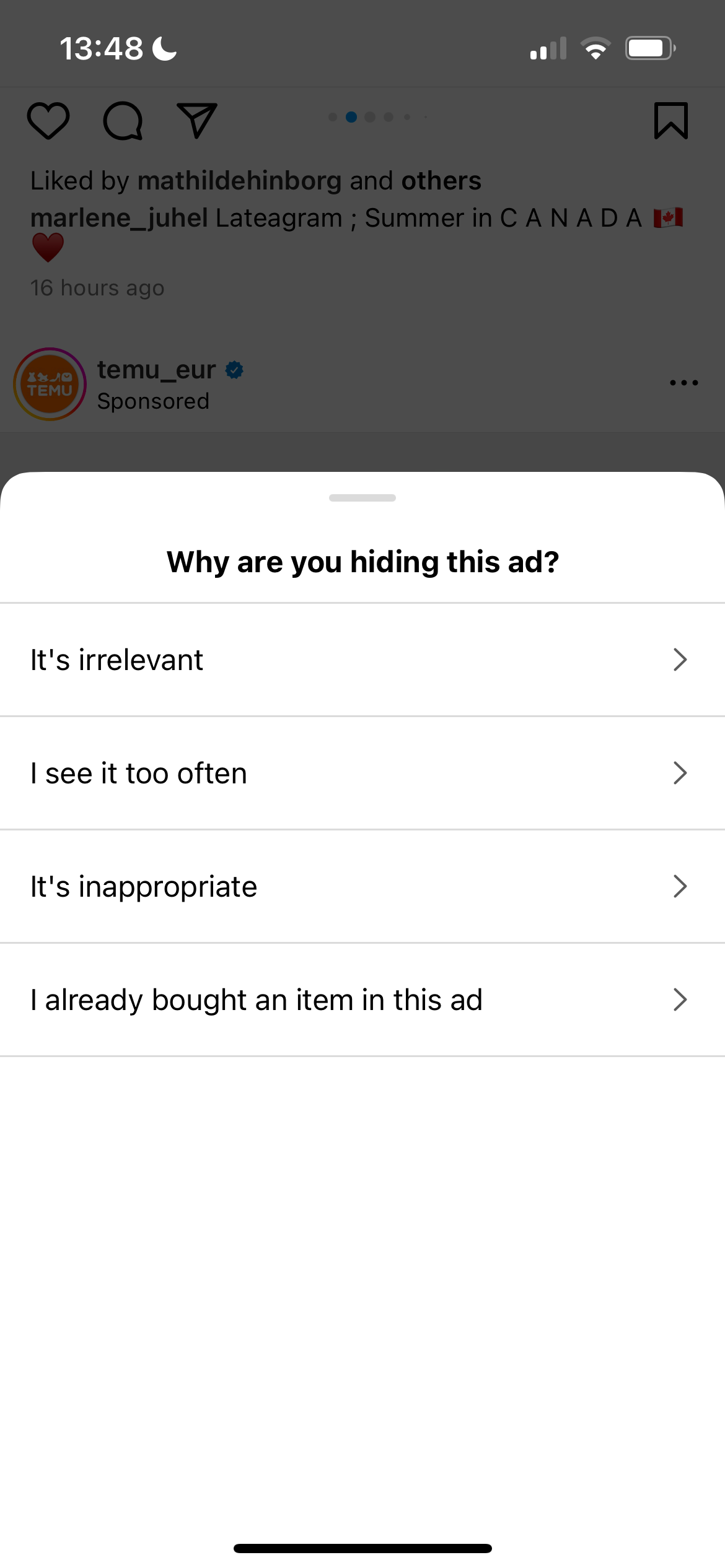725x1568 pixels.
Task: Share the post via the paper plane icon
Action: [x=196, y=121]
